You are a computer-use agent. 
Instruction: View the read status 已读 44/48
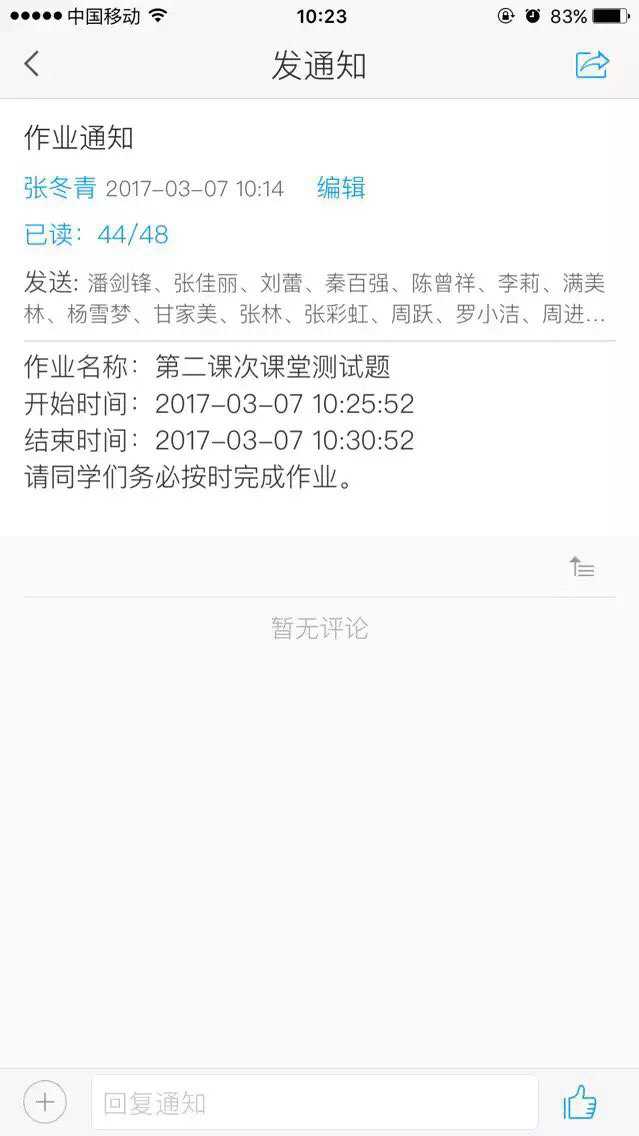(96, 235)
